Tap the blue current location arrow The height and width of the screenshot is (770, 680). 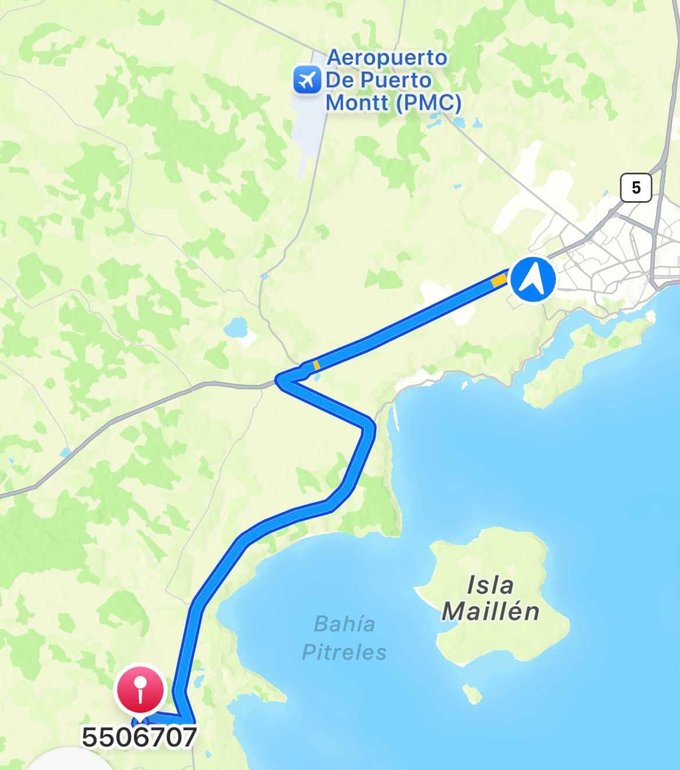(532, 279)
